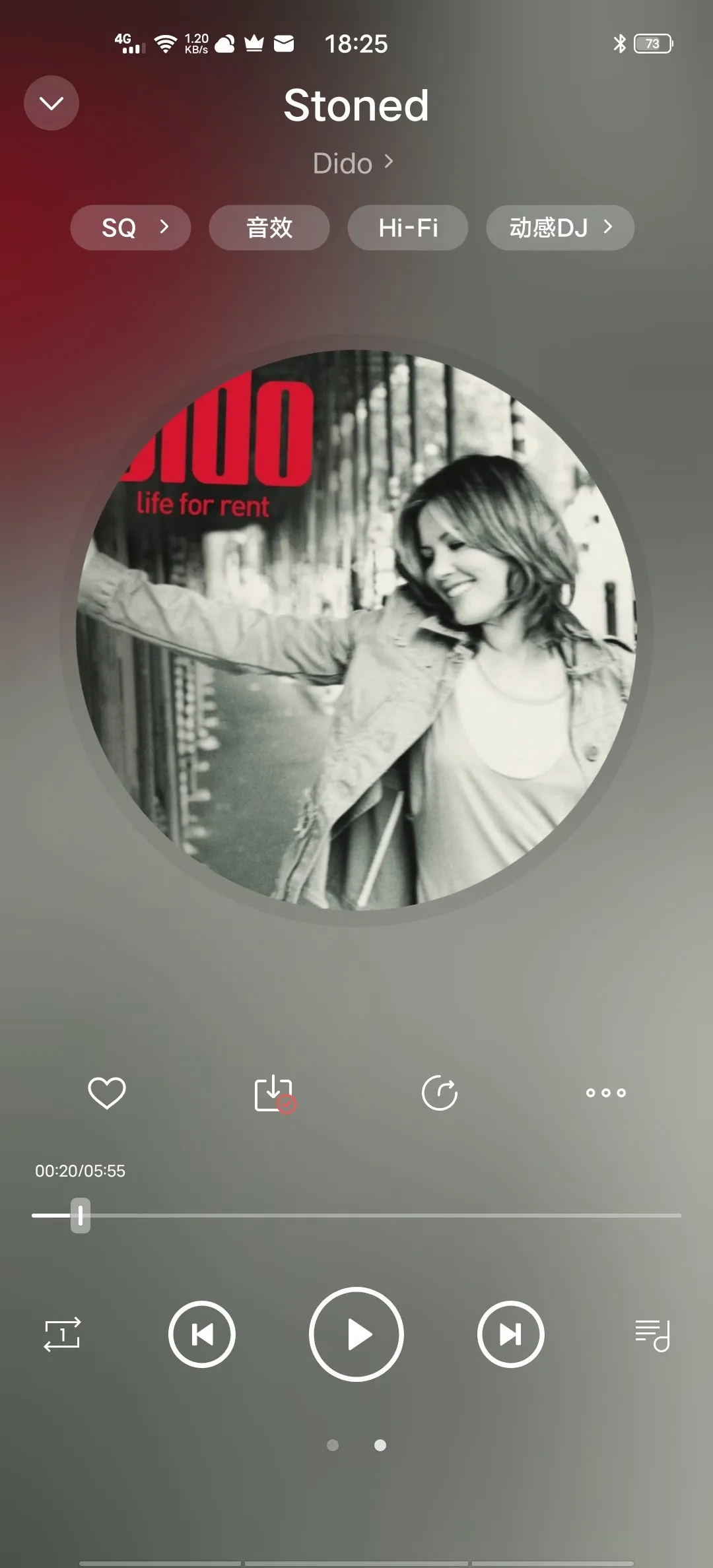
Task: Tap the download icon for this song
Action: click(275, 1094)
